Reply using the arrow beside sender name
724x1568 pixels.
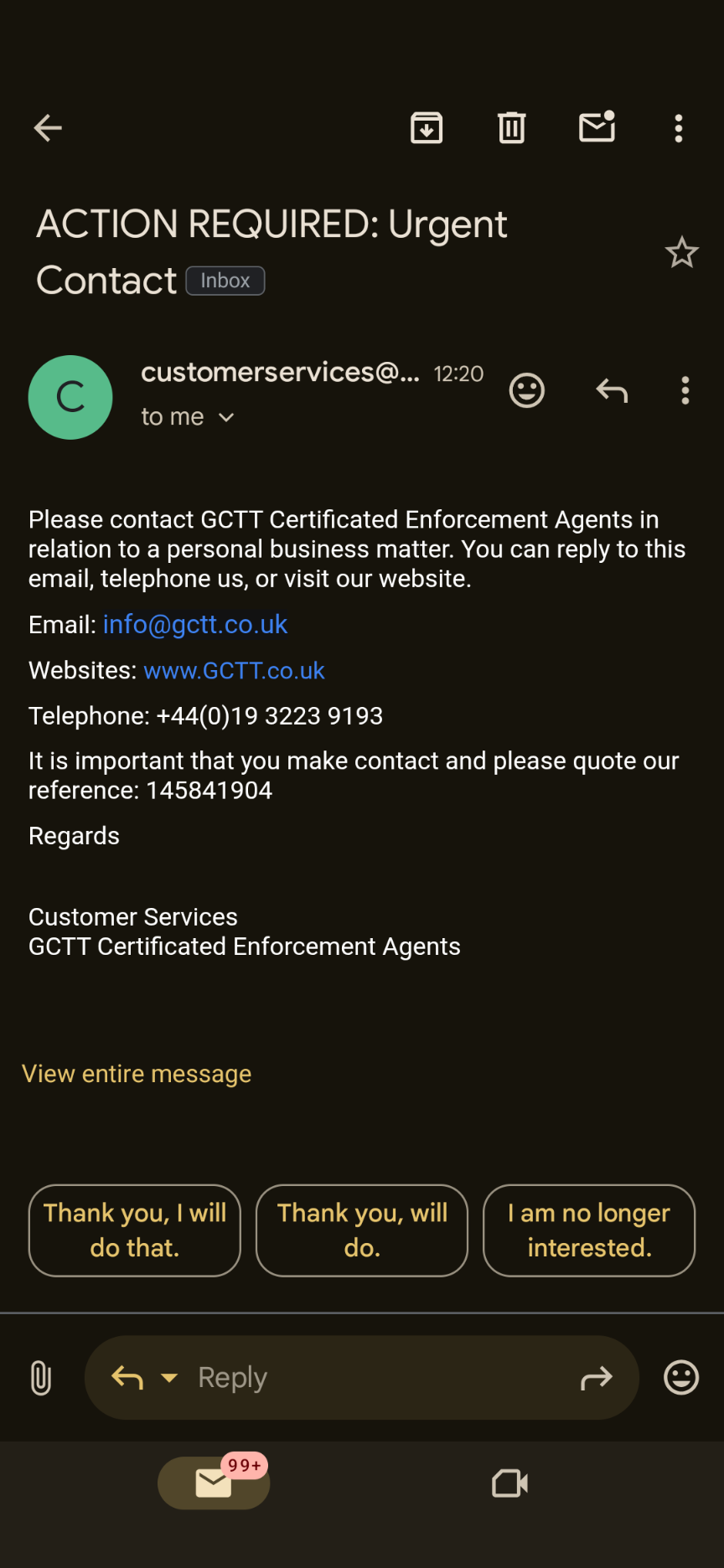pos(612,390)
